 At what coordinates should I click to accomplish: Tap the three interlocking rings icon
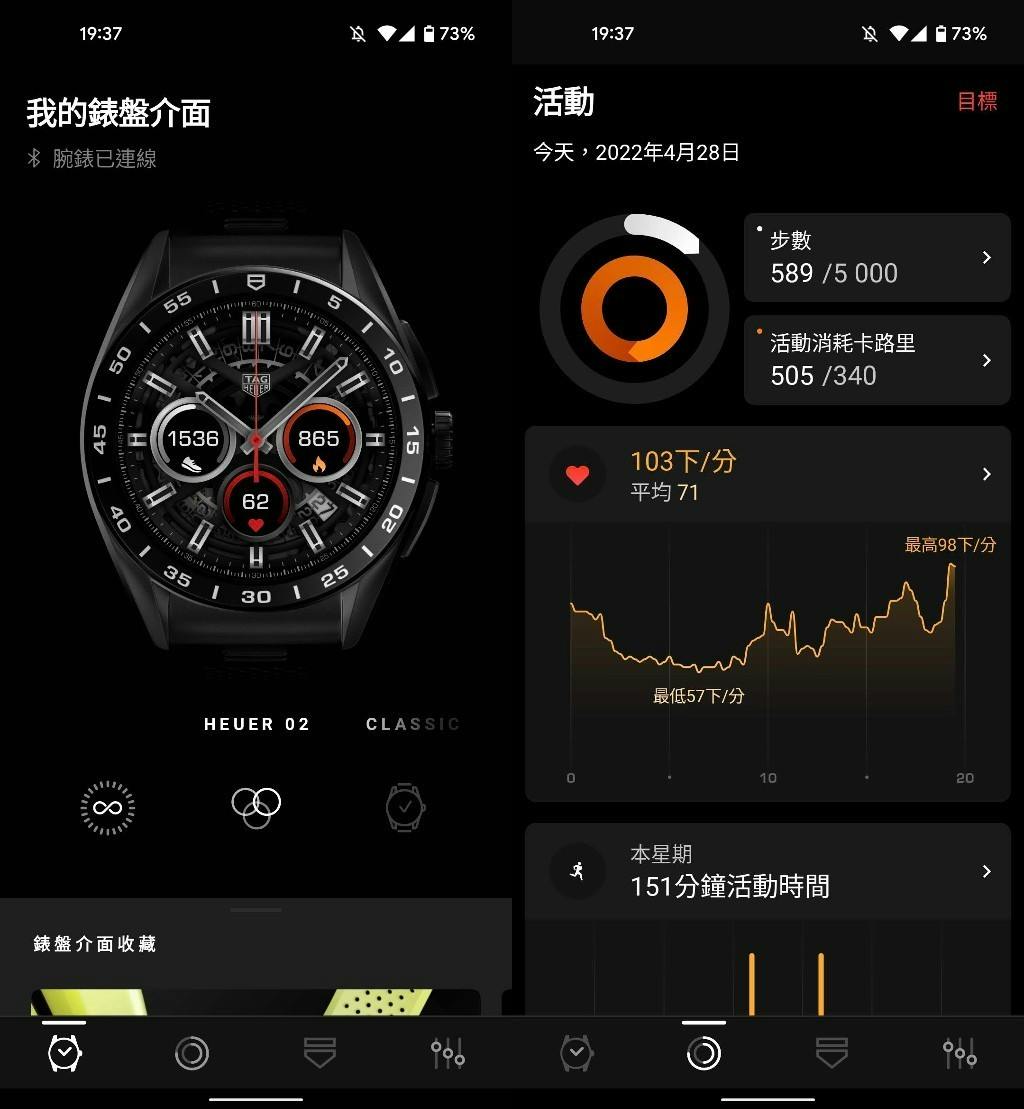pyautogui.click(x=256, y=806)
